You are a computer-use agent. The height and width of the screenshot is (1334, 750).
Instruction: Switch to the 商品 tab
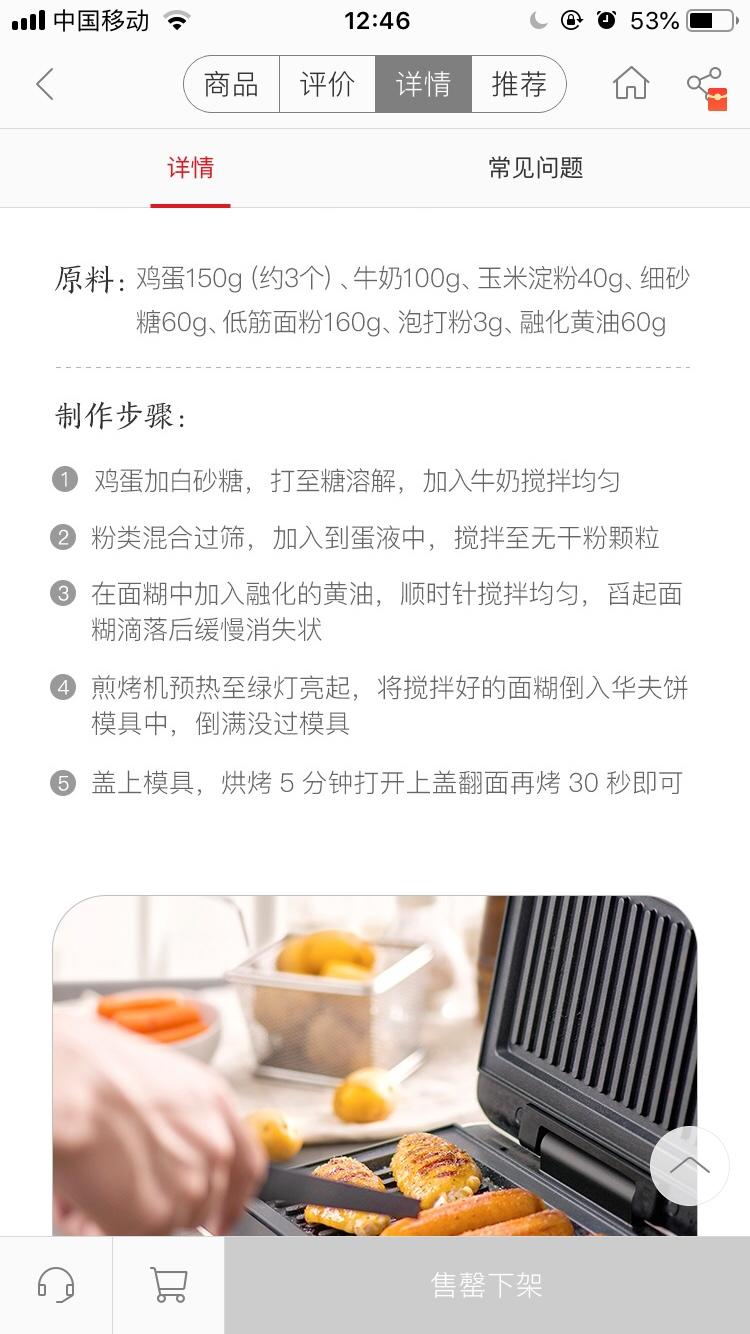point(231,84)
